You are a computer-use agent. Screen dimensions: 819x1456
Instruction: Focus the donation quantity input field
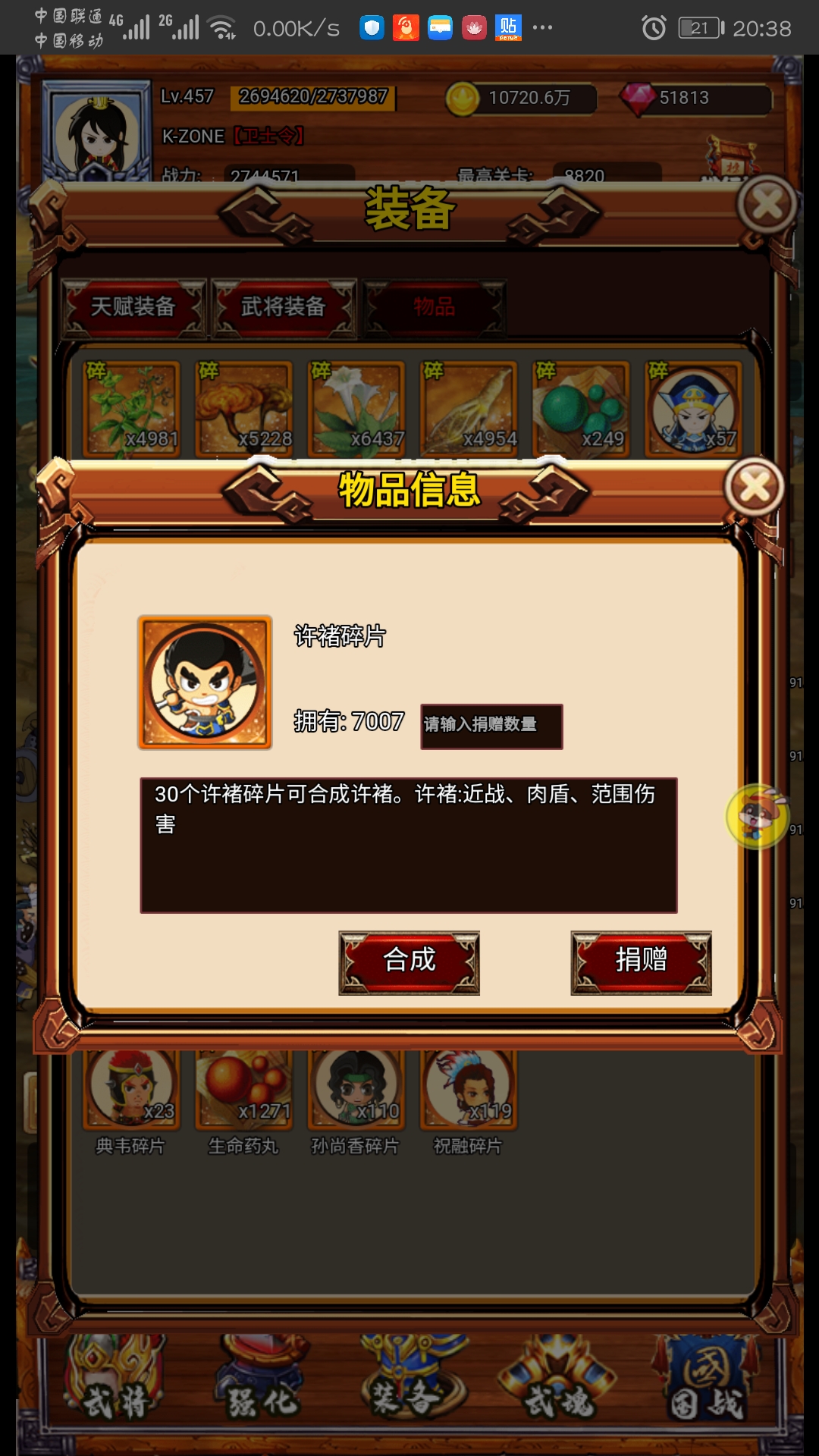tap(491, 726)
